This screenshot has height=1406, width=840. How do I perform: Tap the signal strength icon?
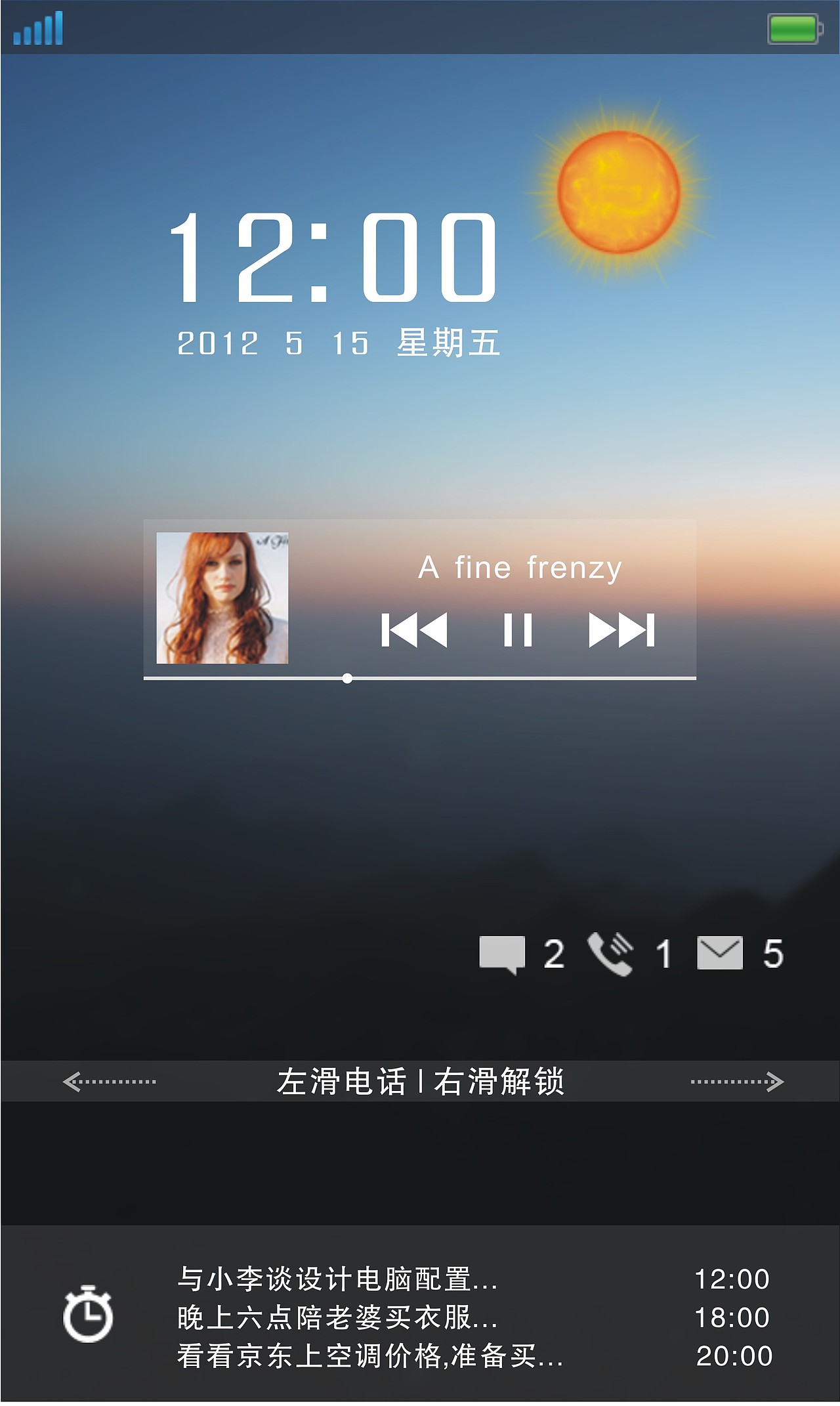(38, 28)
